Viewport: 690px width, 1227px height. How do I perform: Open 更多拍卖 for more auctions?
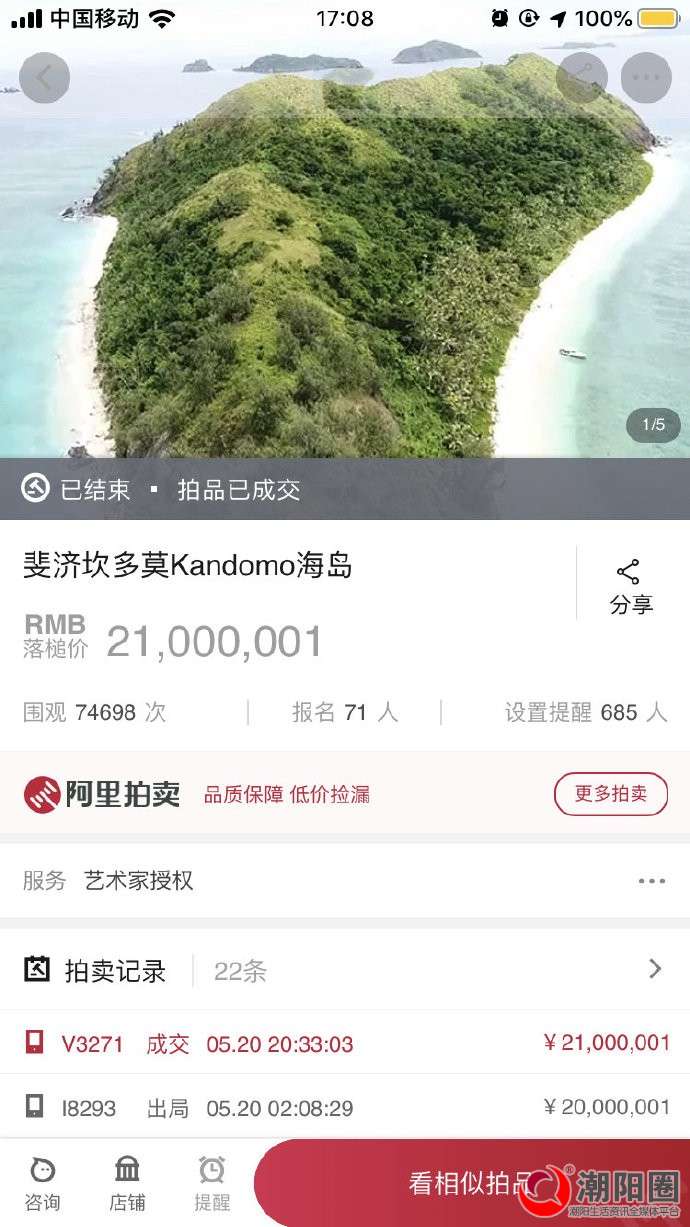[610, 794]
